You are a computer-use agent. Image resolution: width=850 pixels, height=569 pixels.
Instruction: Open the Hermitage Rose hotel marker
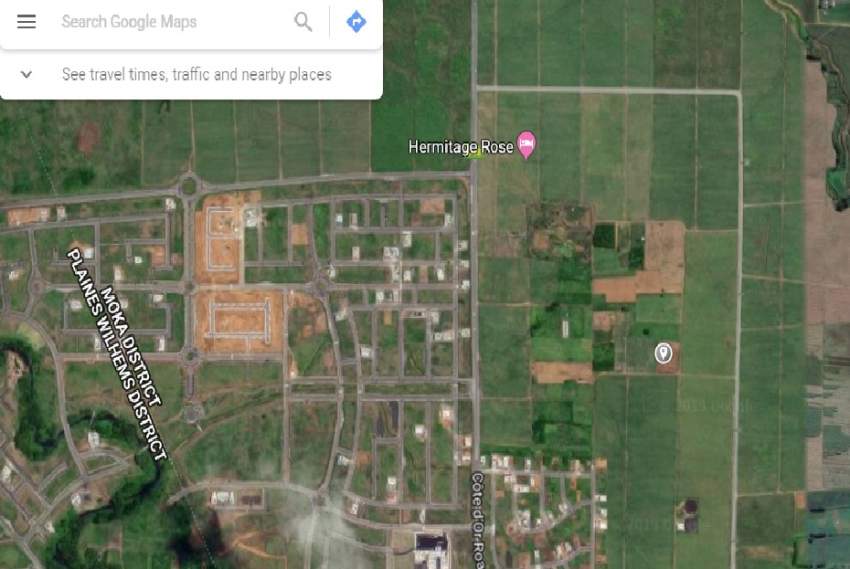pyautogui.click(x=527, y=146)
